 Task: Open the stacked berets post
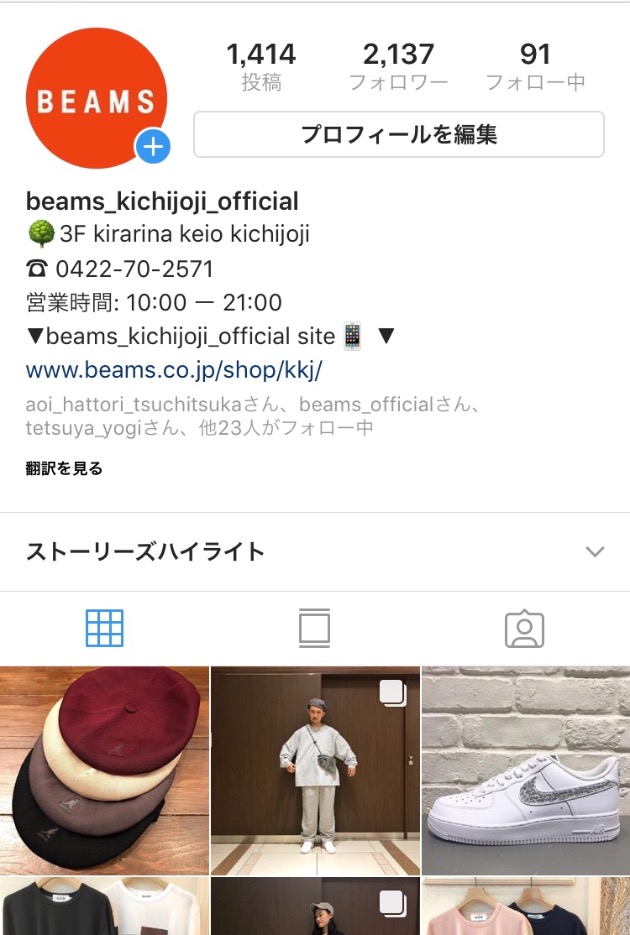(104, 770)
